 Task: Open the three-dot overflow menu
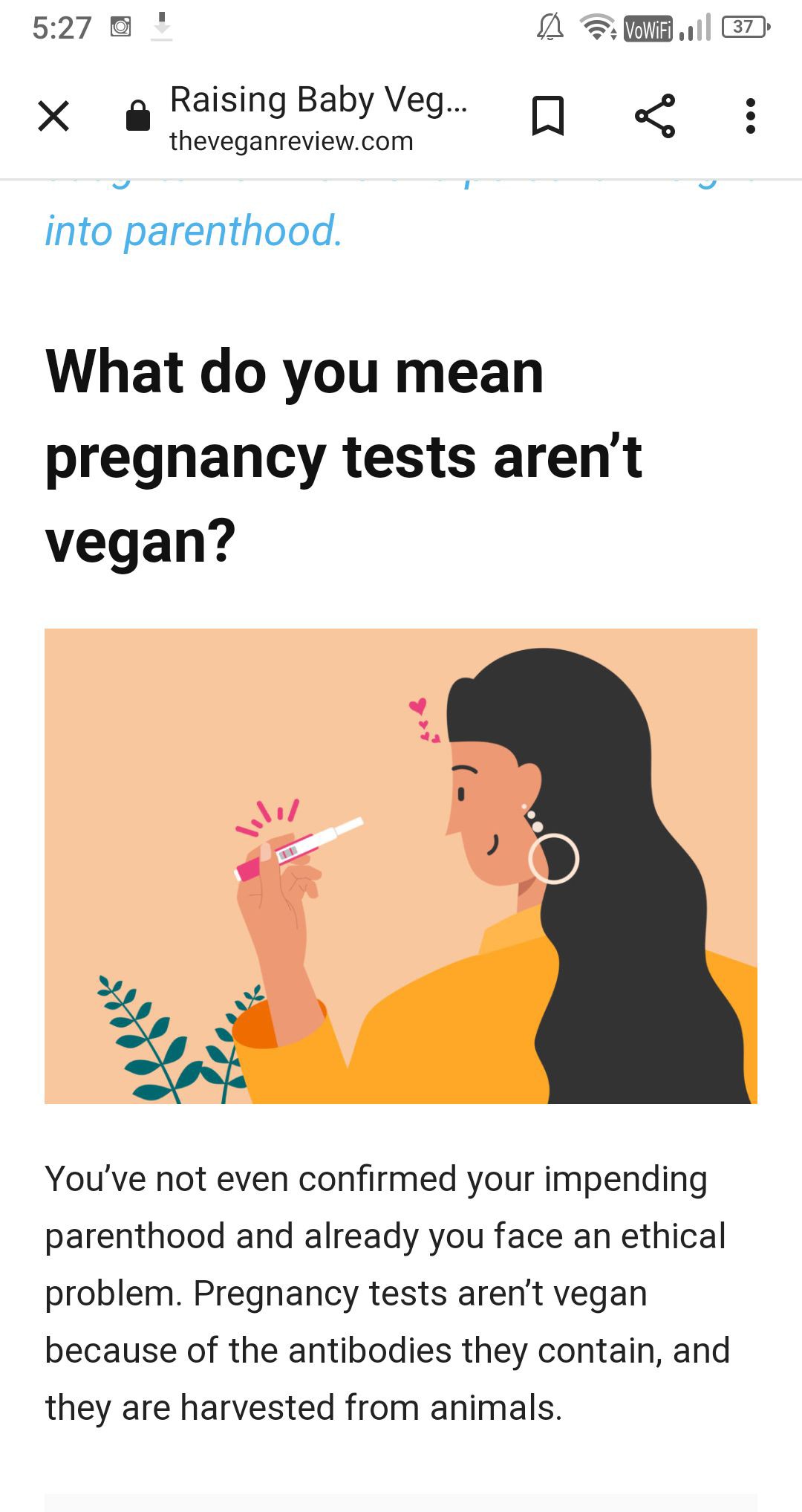pyautogui.click(x=751, y=116)
